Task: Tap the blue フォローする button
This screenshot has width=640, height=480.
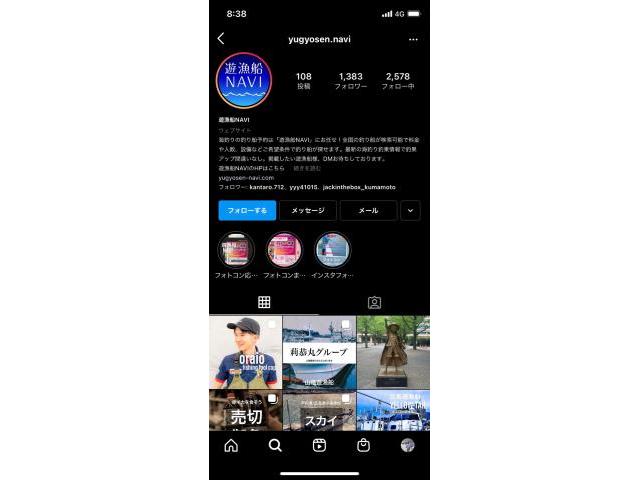Action: pyautogui.click(x=247, y=211)
